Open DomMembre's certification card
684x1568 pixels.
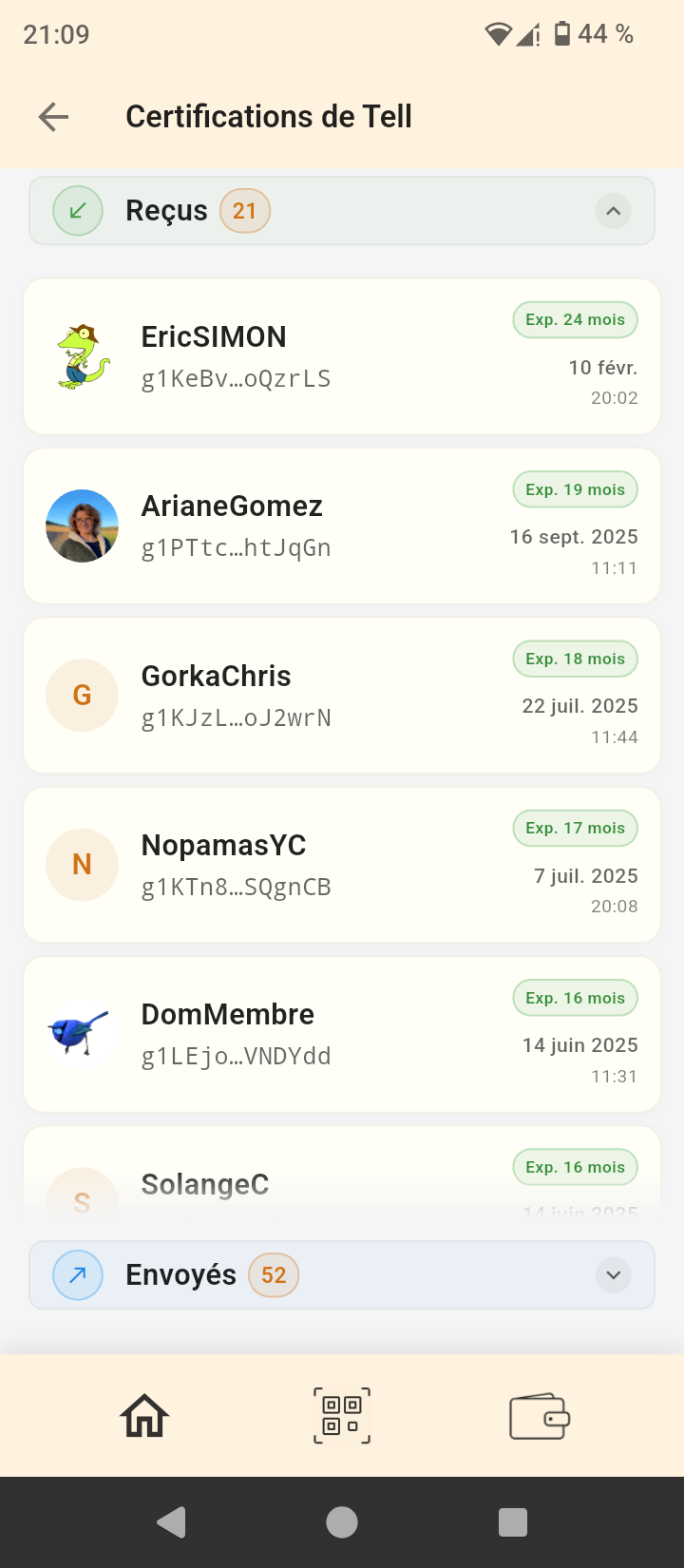click(x=341, y=1034)
